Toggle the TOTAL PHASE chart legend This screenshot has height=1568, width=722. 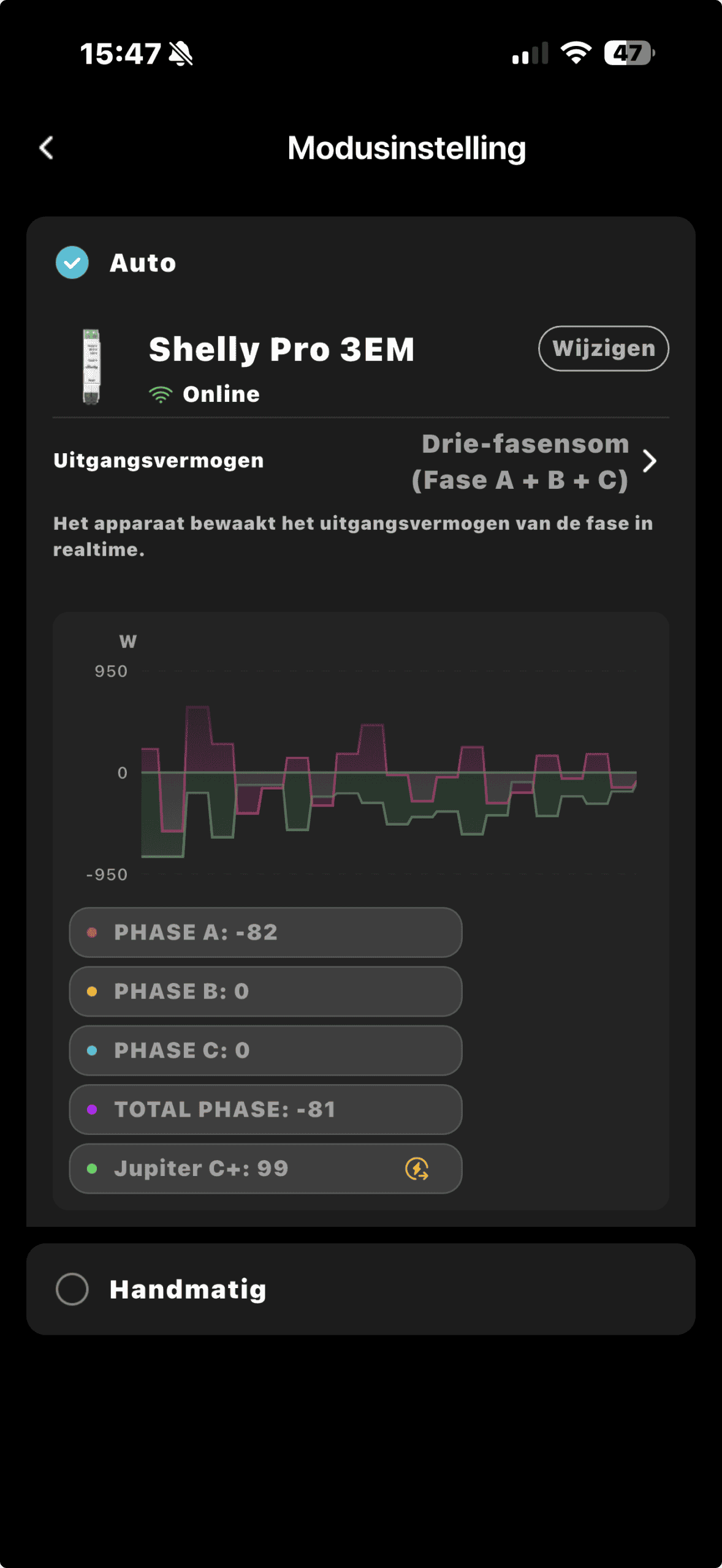[265, 1109]
